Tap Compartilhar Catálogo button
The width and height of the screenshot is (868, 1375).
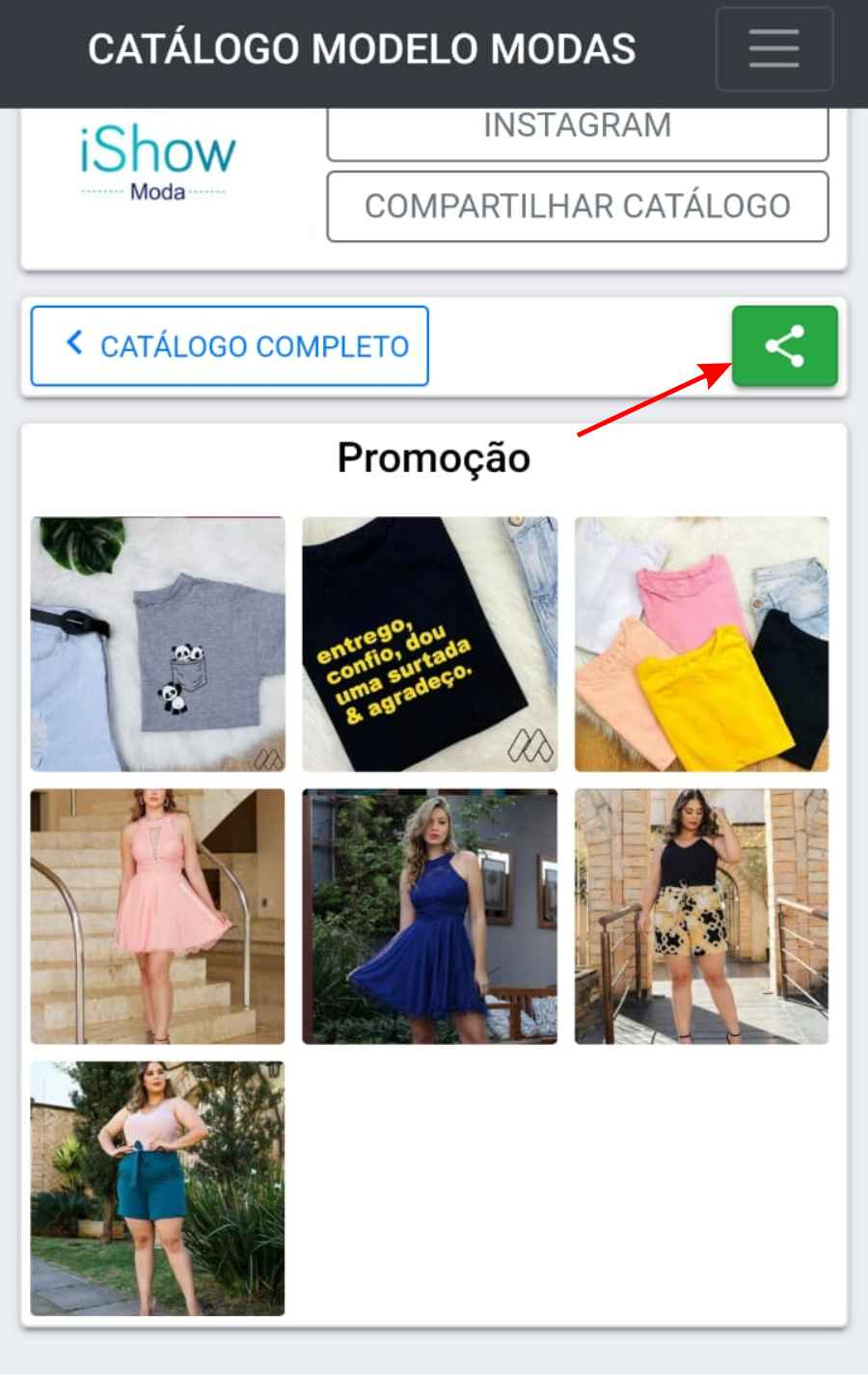(577, 206)
